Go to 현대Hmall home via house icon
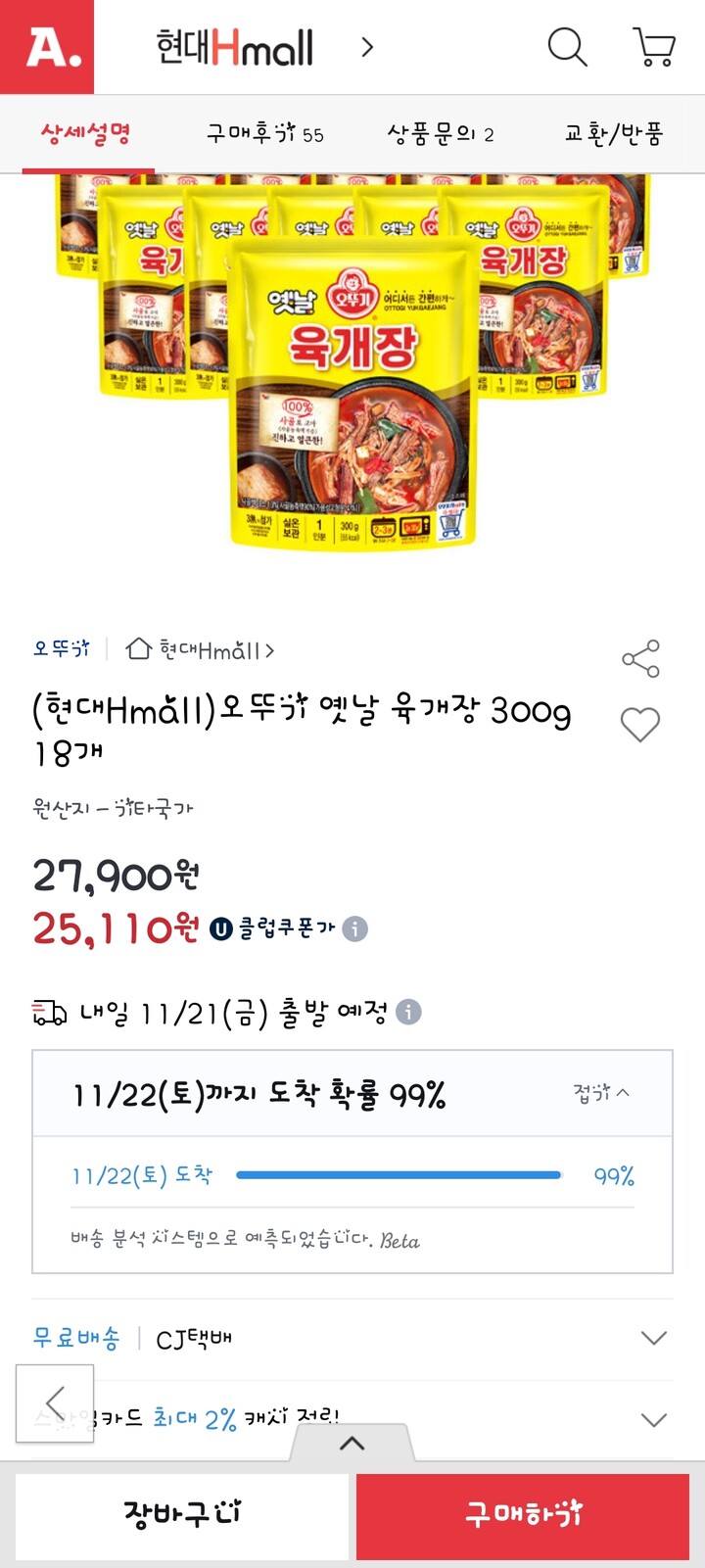Screen dimensions: 705x1568 (137, 648)
